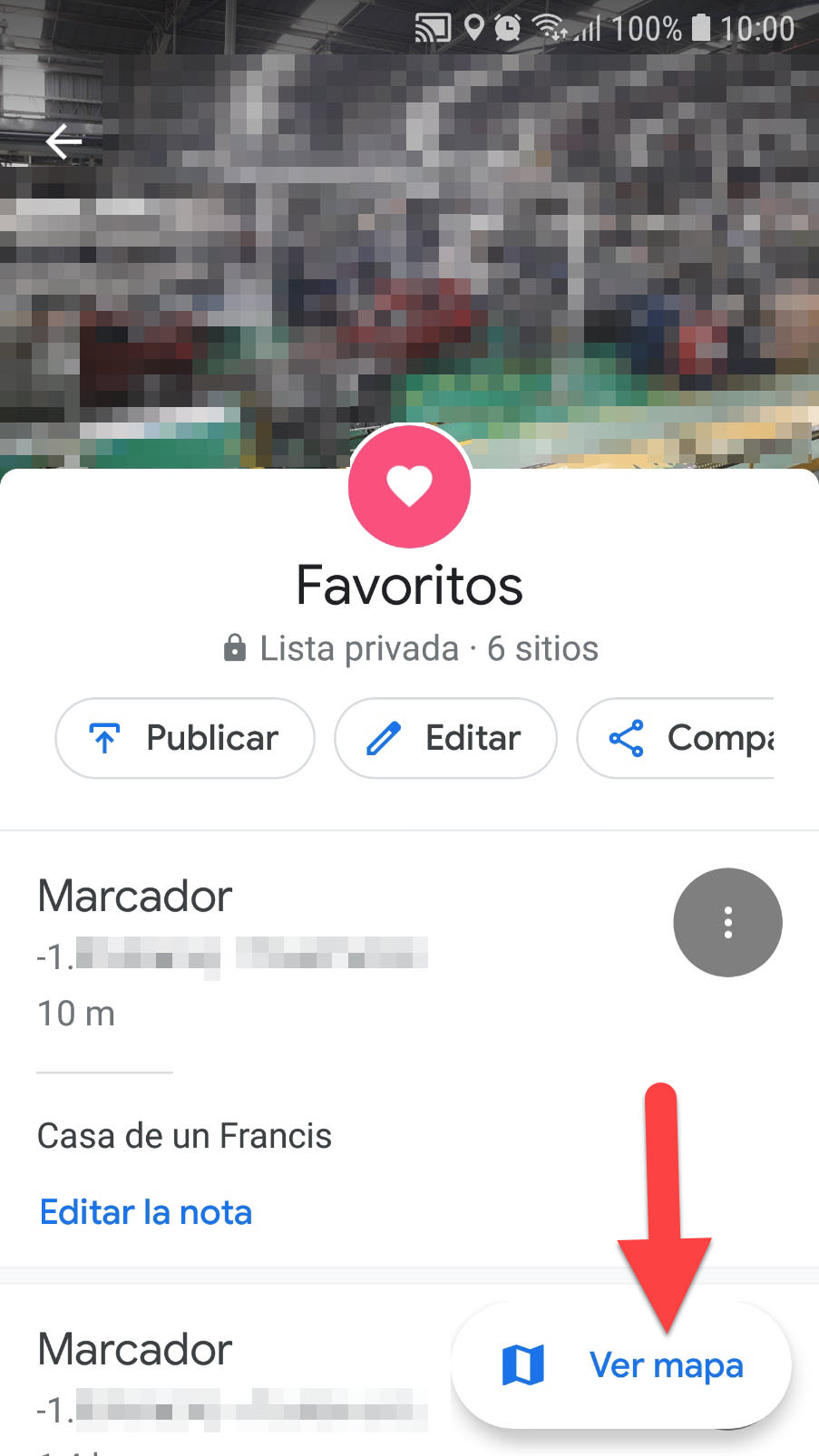
Task: Tap the location pin icon in status bar
Action: pos(473,27)
